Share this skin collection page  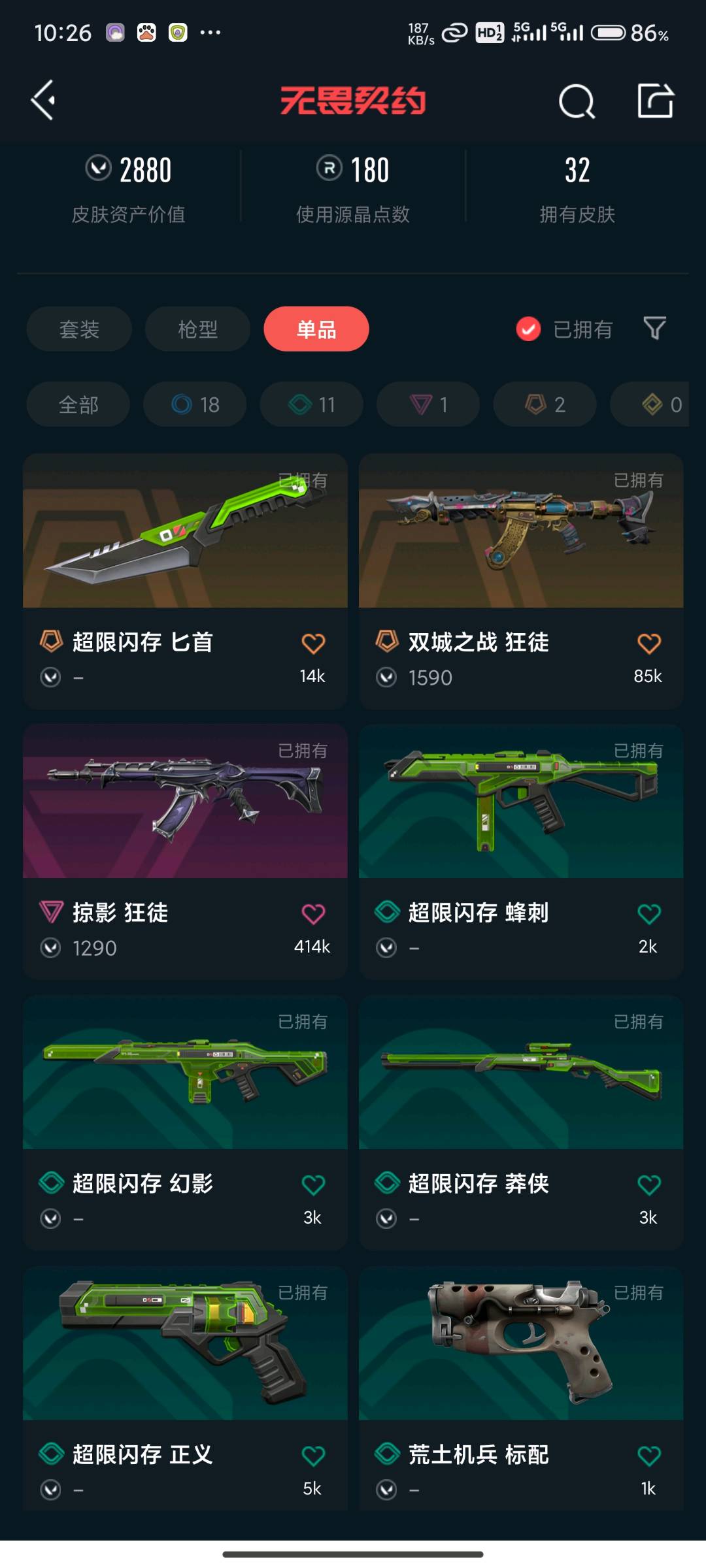pyautogui.click(x=655, y=101)
